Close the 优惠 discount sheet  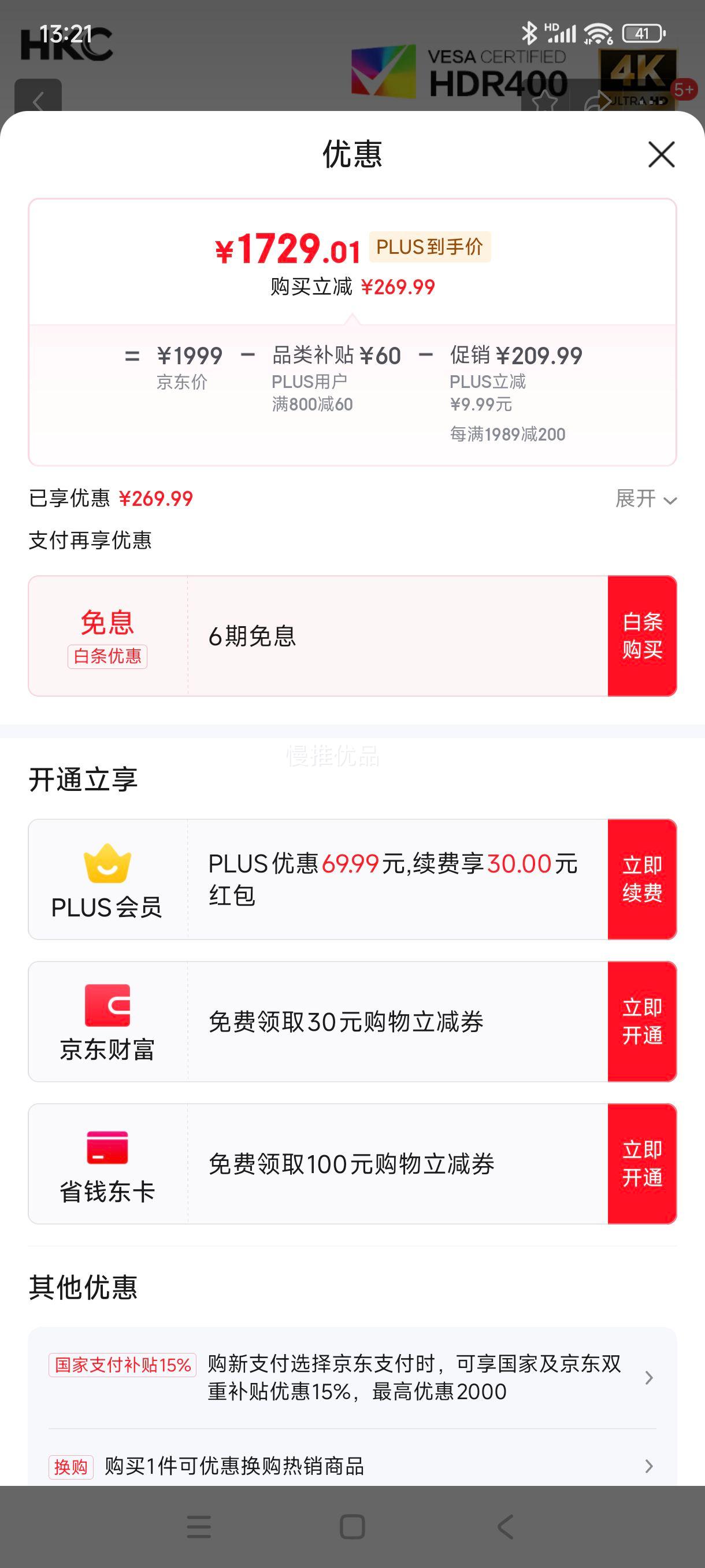[661, 154]
